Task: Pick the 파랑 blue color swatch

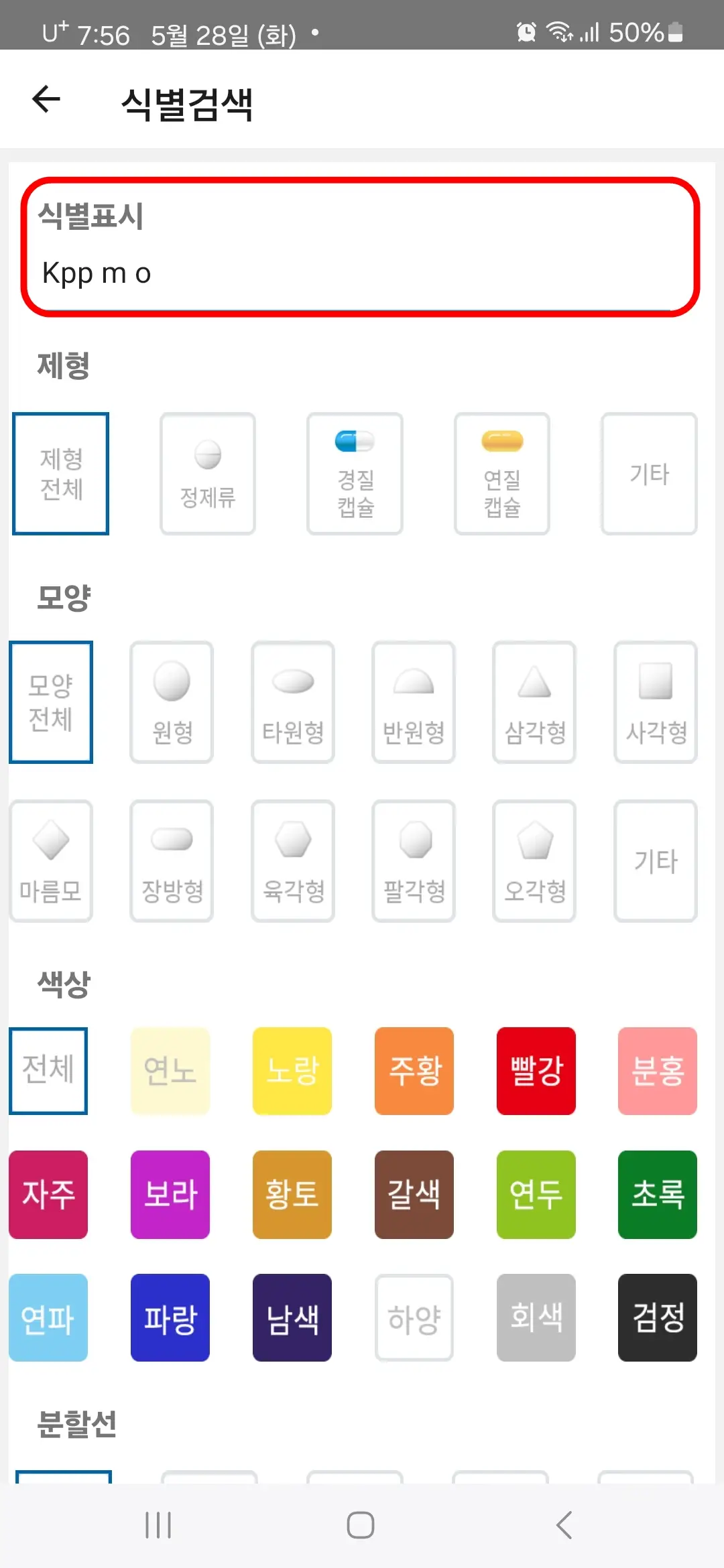Action: click(x=170, y=1317)
